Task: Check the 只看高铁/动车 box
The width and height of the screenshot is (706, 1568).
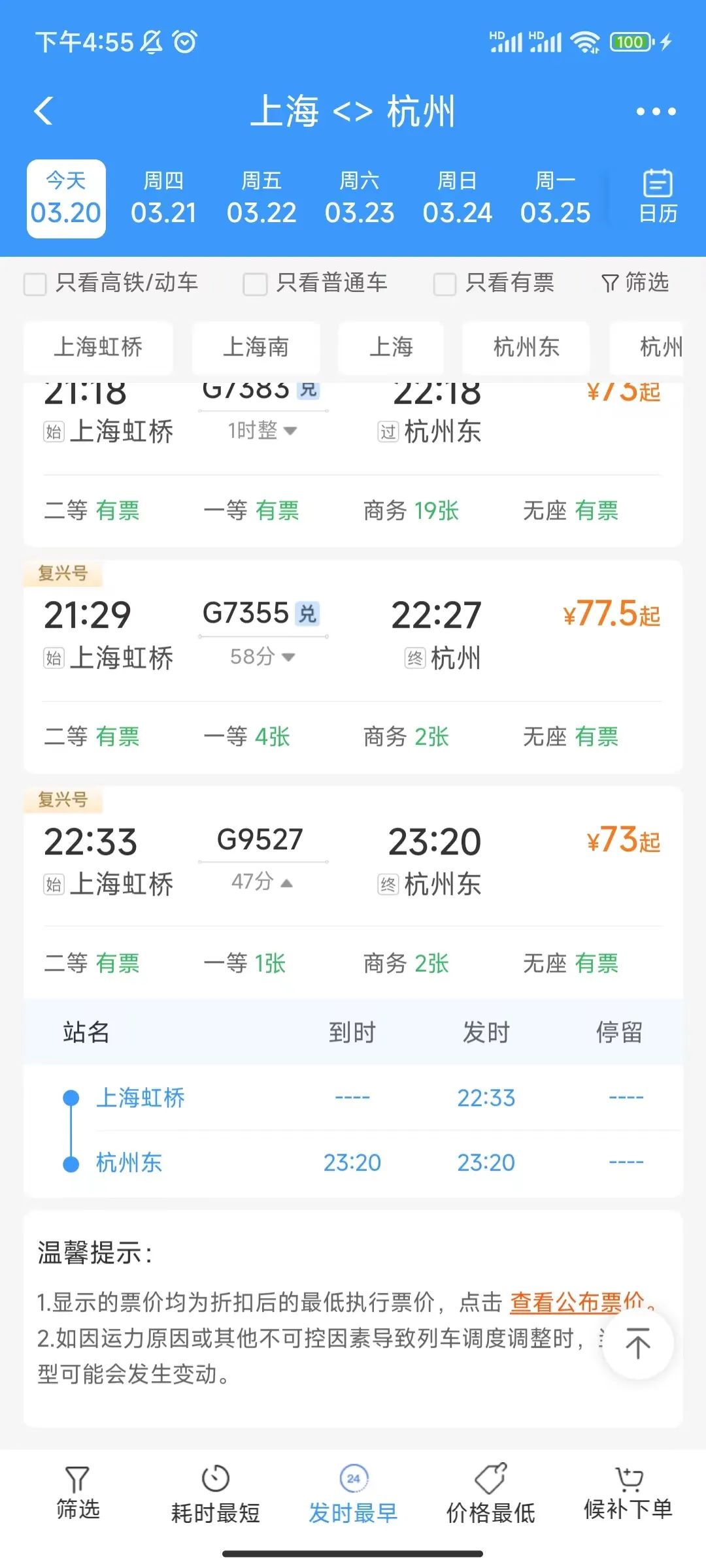Action: pyautogui.click(x=35, y=284)
